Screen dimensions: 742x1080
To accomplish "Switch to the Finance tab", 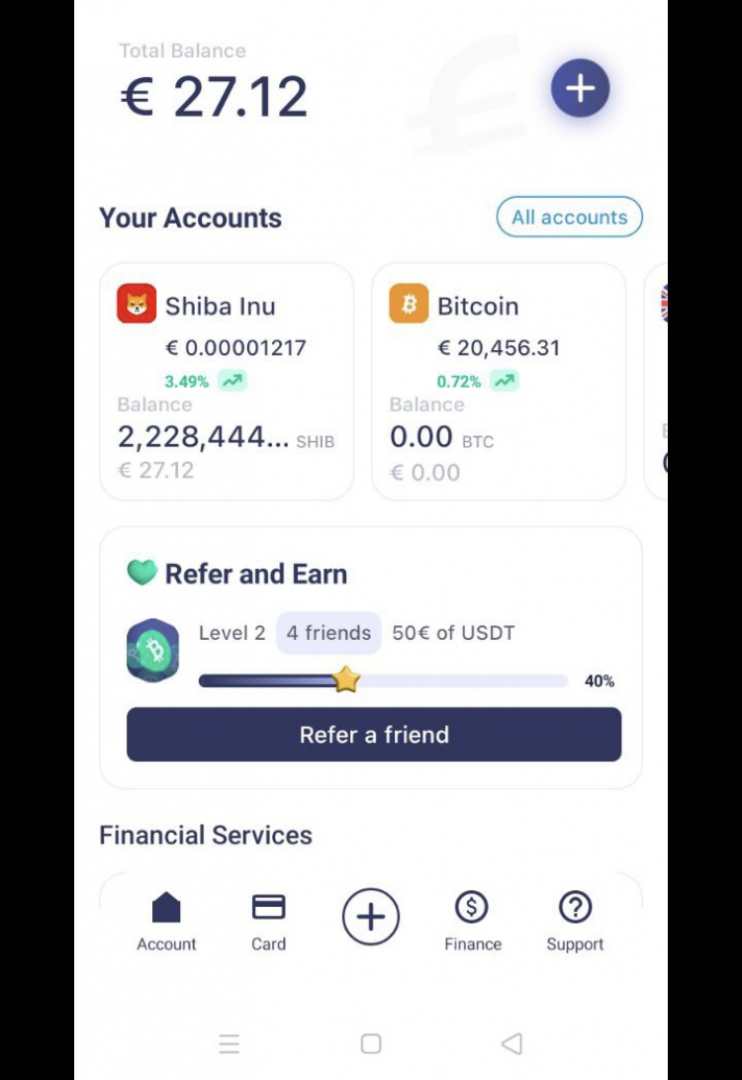I will coord(472,921).
